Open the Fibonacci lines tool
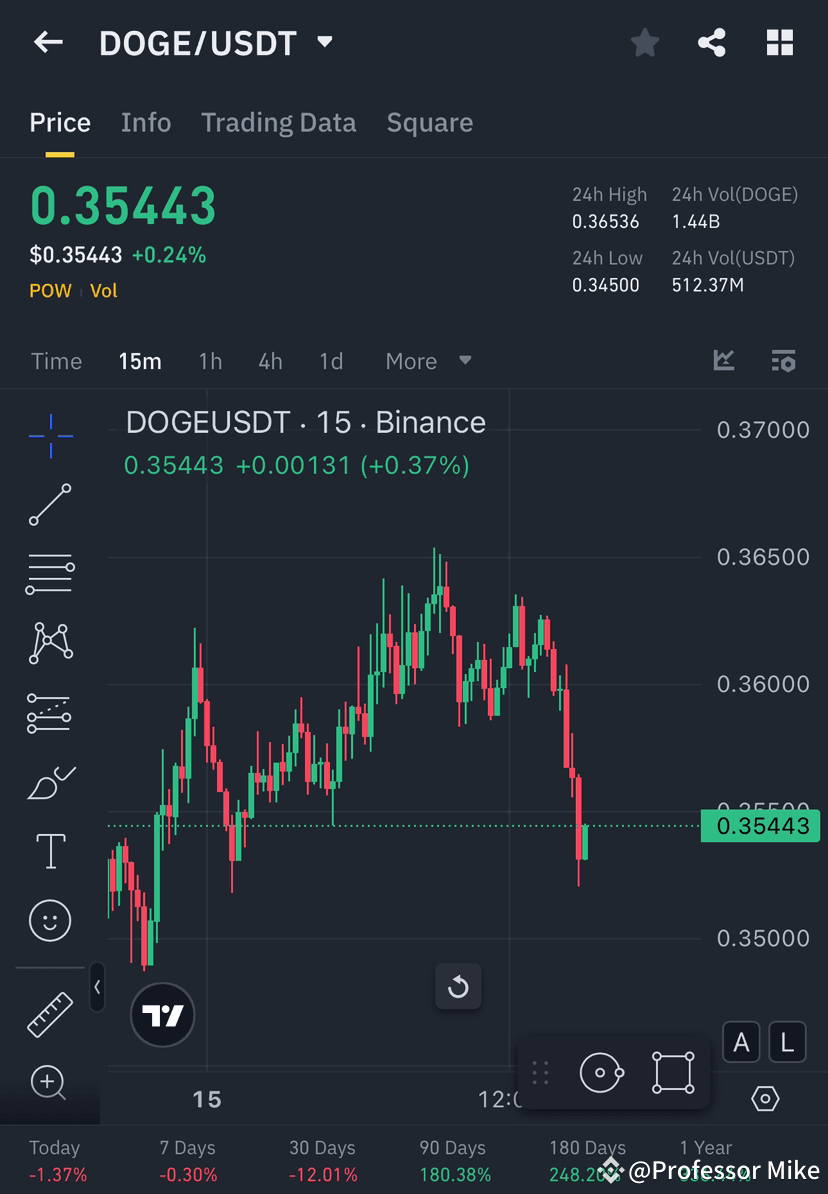 tap(50, 574)
